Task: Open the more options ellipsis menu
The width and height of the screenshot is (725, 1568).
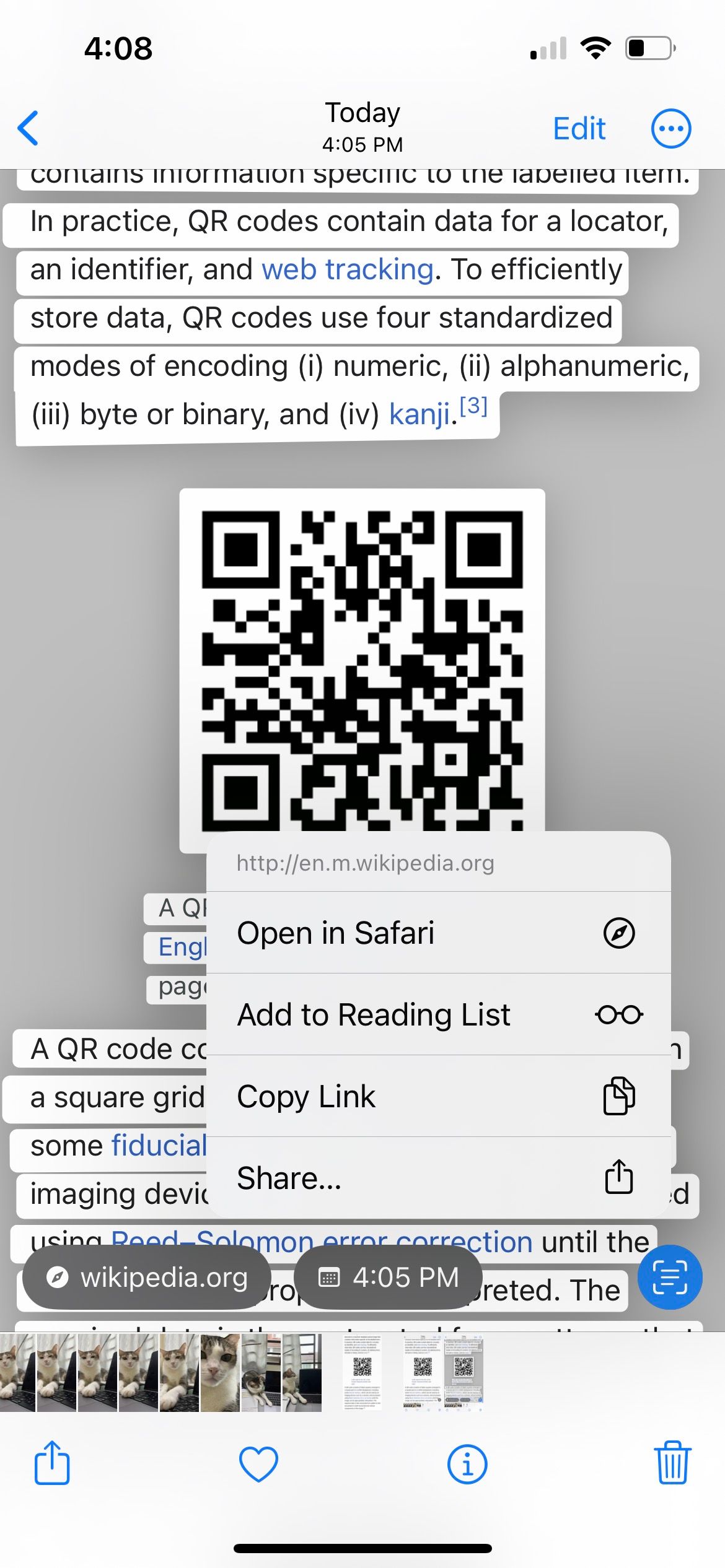Action: point(670,129)
